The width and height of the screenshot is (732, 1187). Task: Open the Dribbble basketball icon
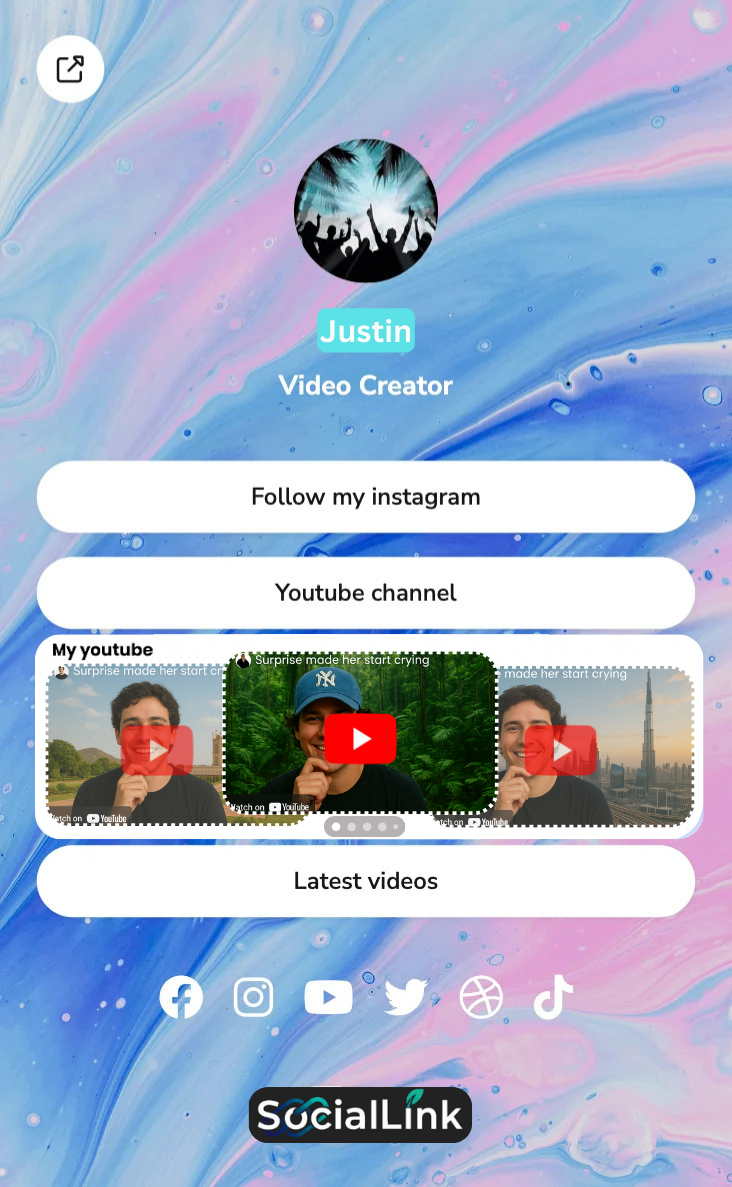click(x=481, y=997)
